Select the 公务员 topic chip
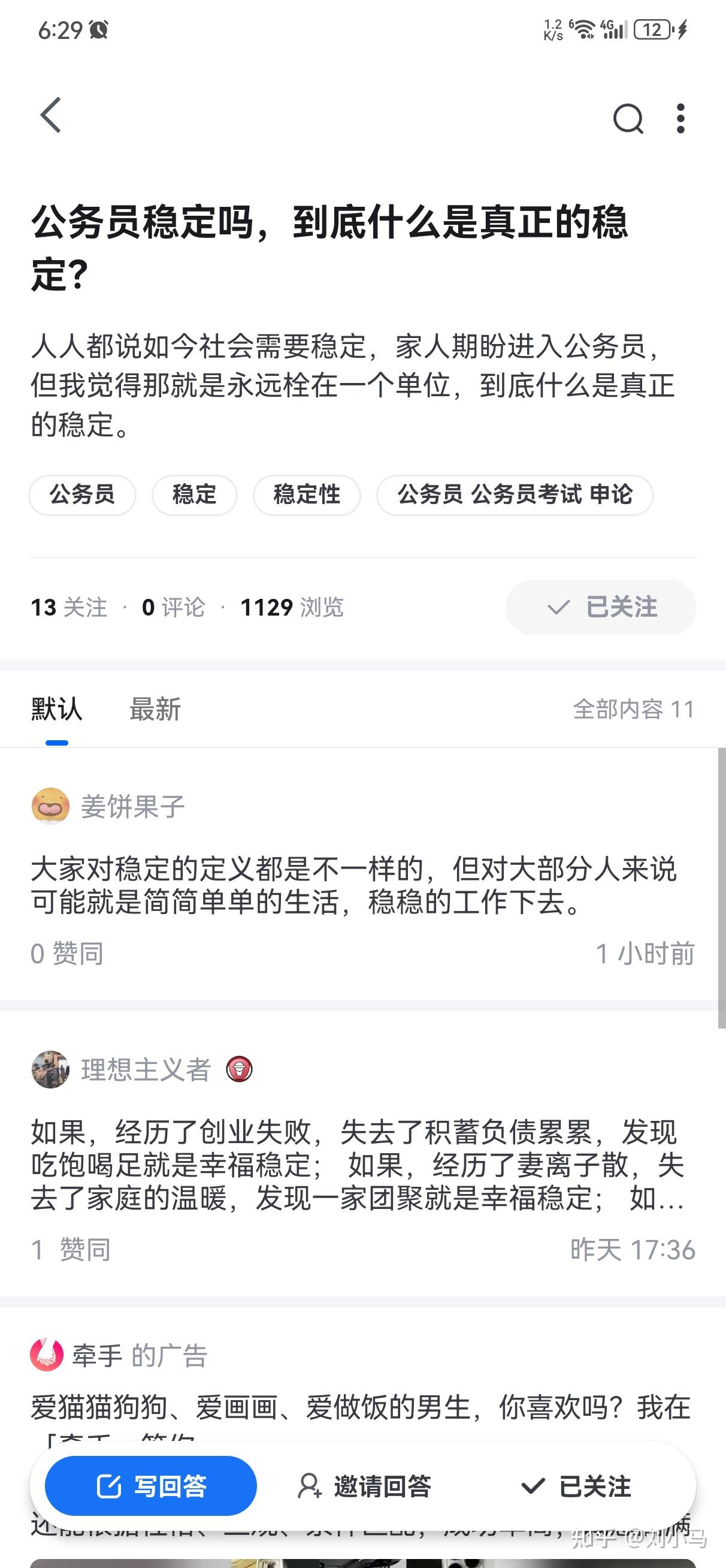Image resolution: width=726 pixels, height=1568 pixels. click(82, 495)
